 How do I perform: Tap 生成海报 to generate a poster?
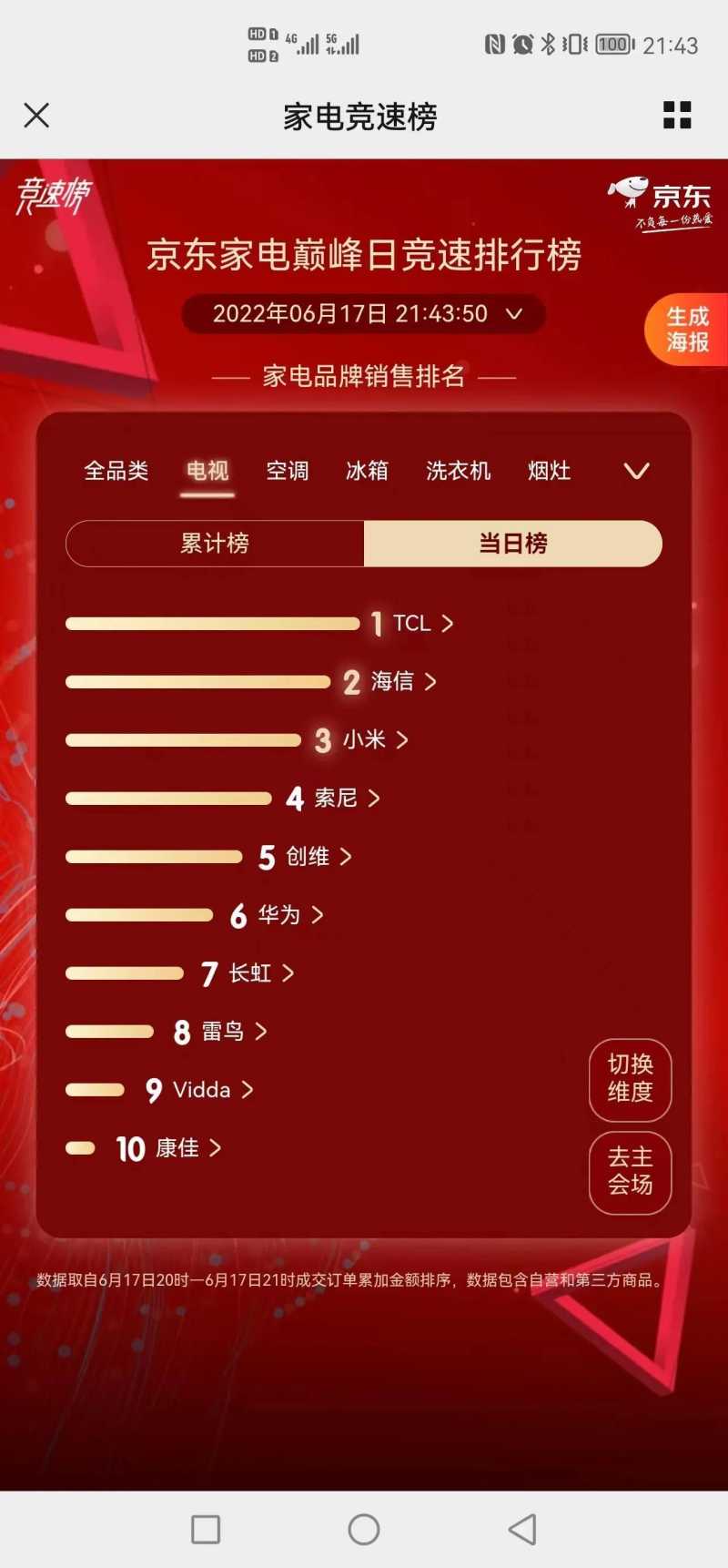[x=687, y=330]
